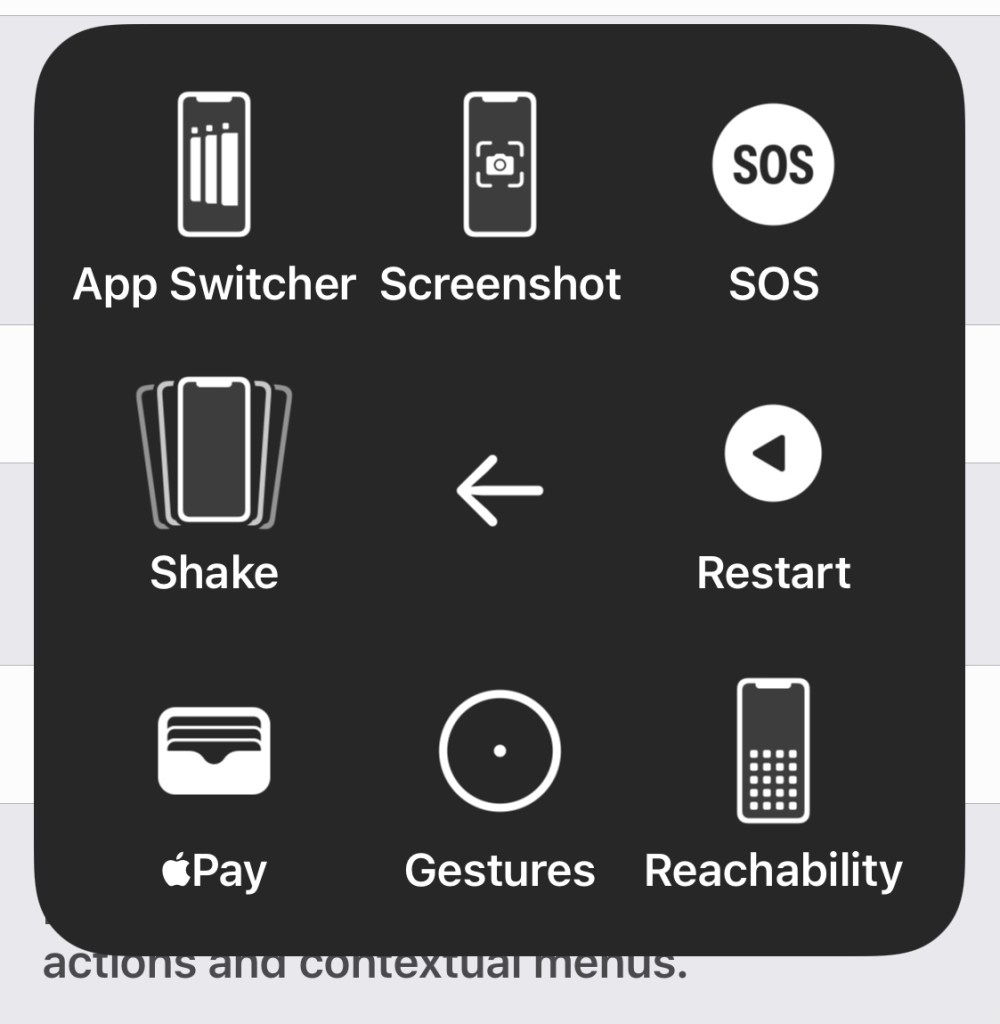Open the Gestures option
This screenshot has height=1024, width=1000.
point(499,780)
